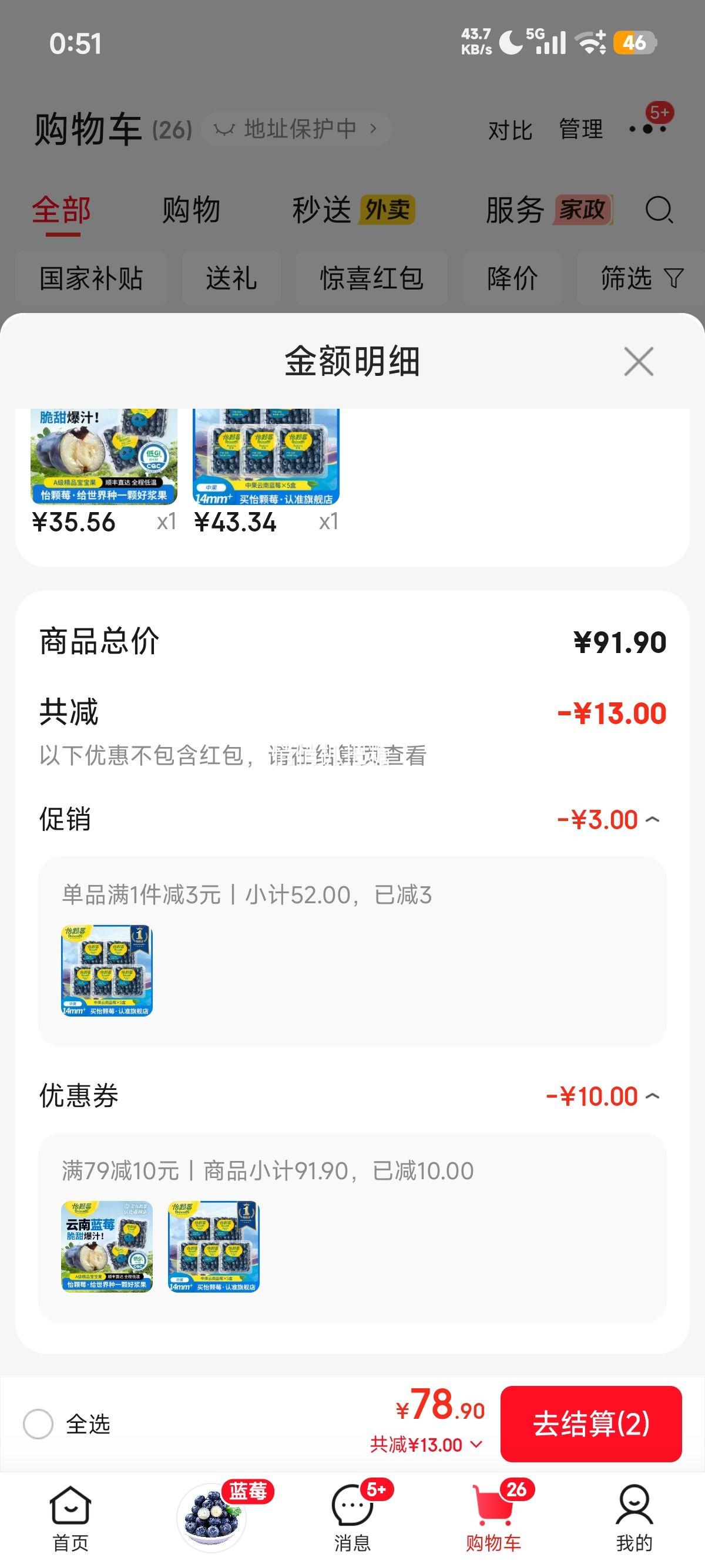
Task: Go to the 首页 tab
Action: pyautogui.click(x=70, y=1518)
